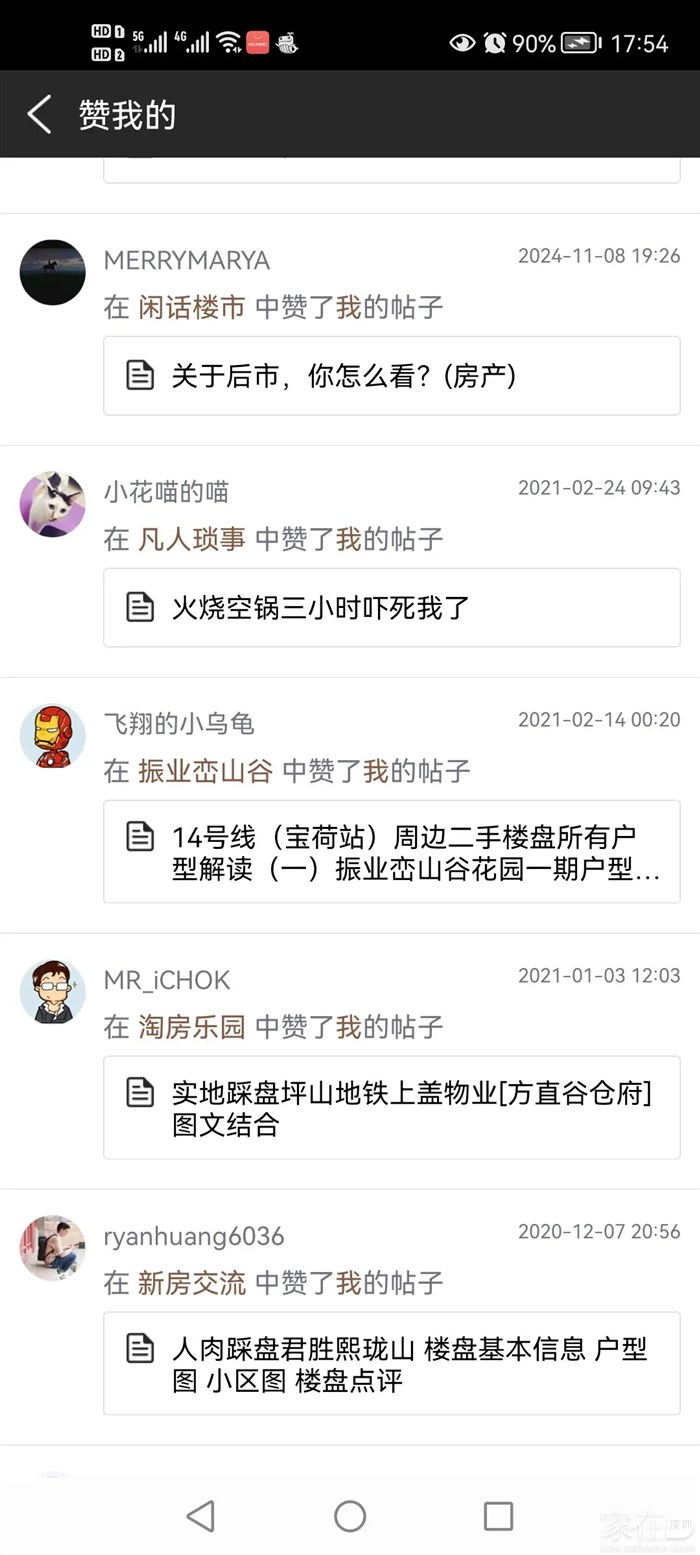Open the 凡人琐事 forum link

(x=191, y=539)
